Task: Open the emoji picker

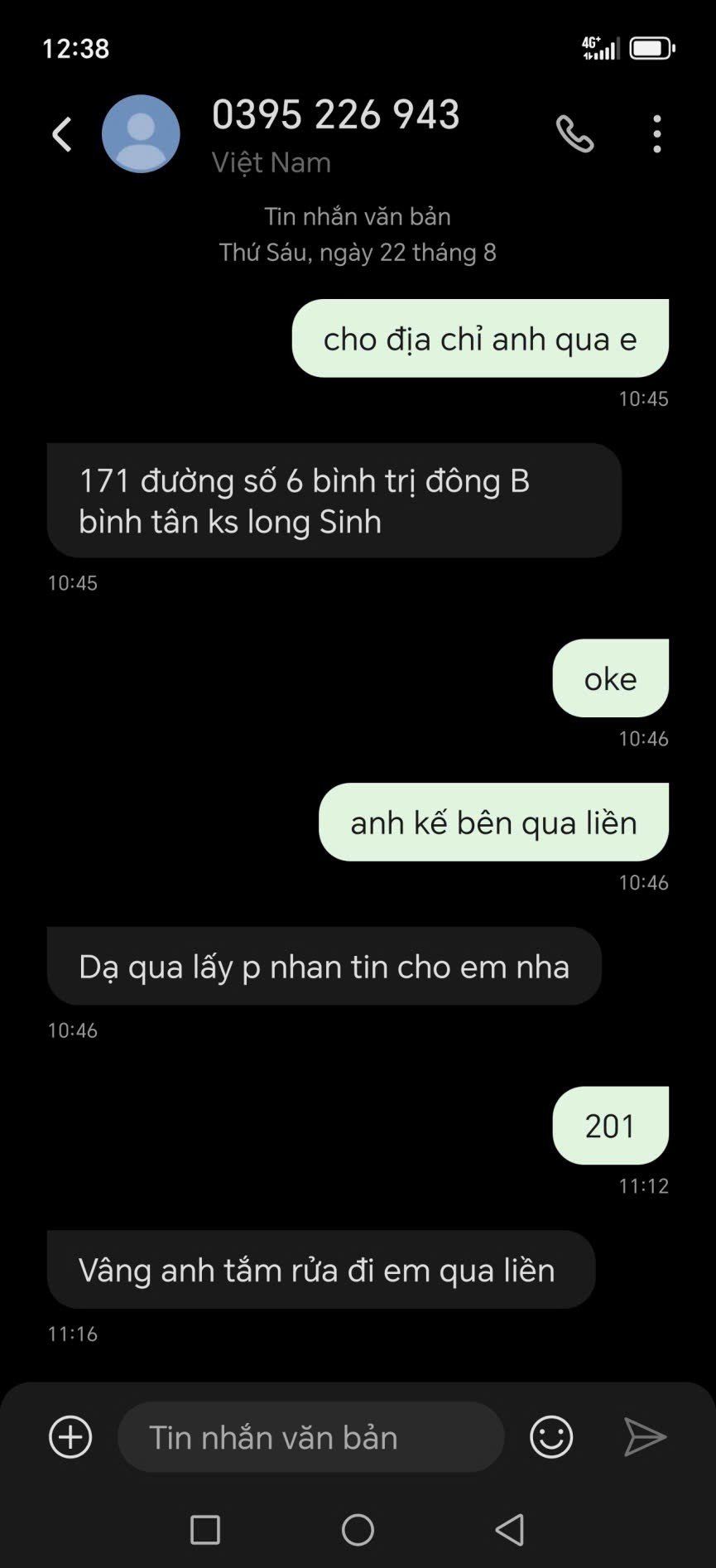Action: [551, 1437]
